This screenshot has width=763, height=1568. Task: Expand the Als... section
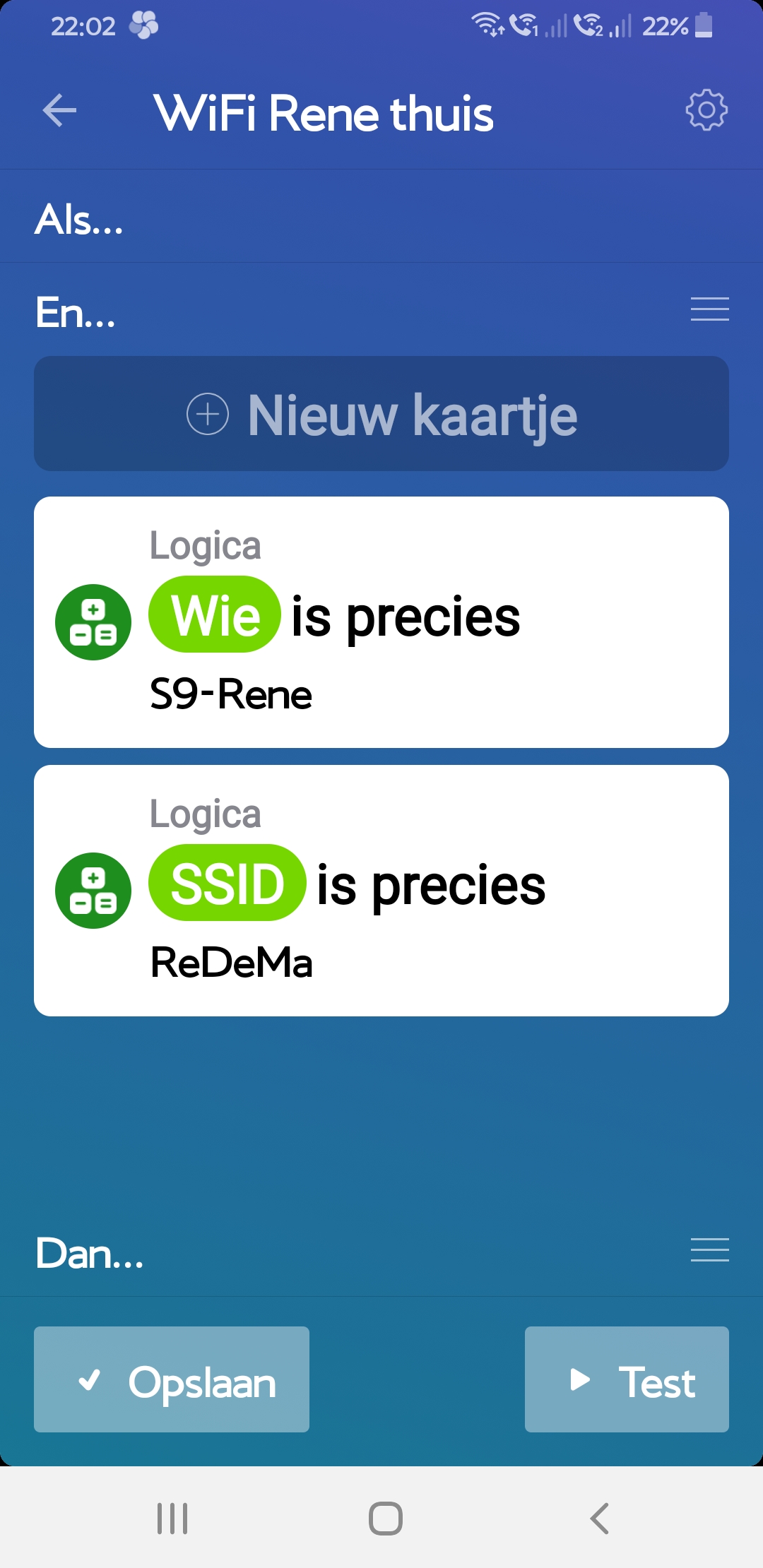[79, 220]
